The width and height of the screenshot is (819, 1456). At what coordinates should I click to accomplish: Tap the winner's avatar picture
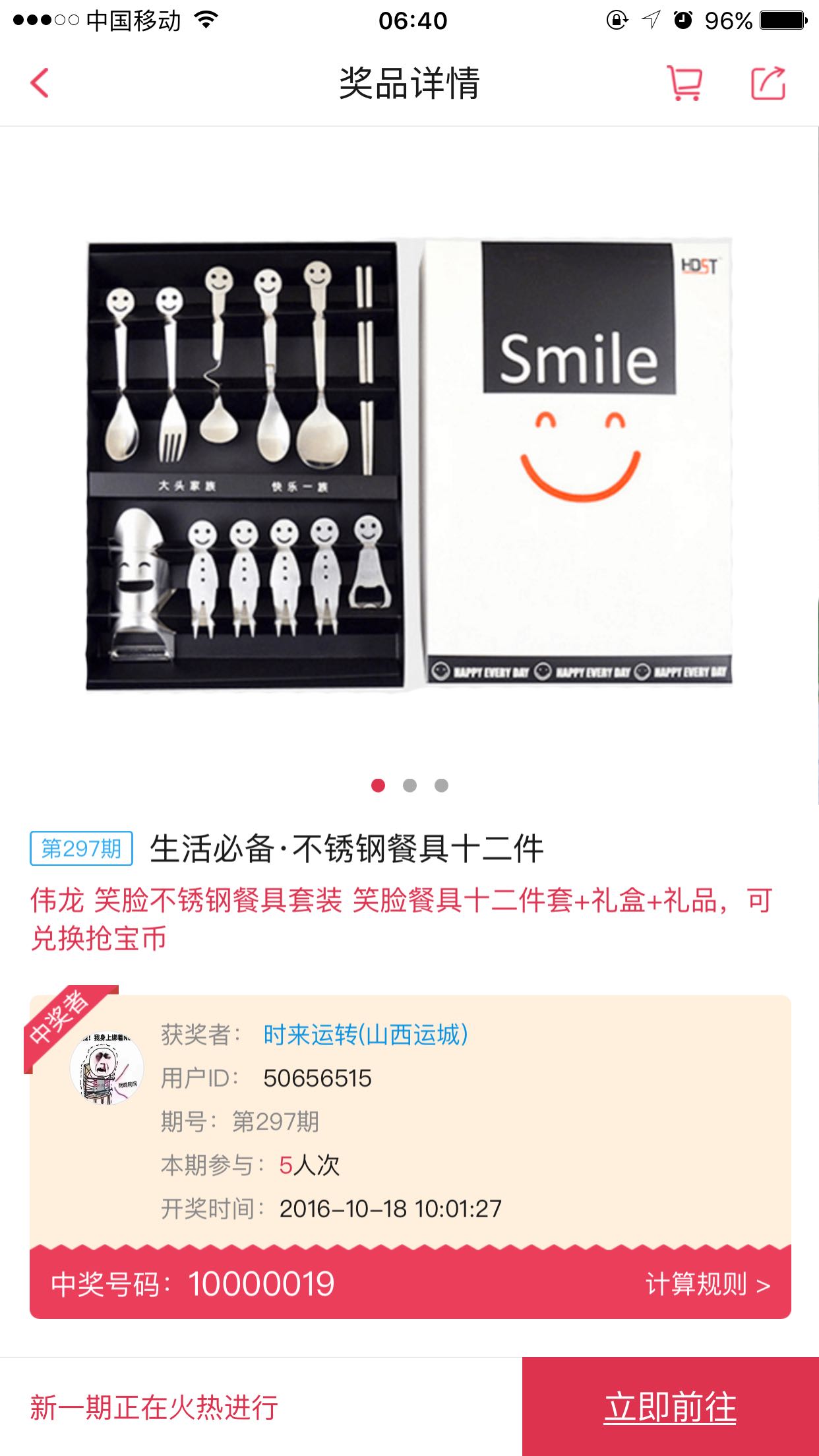(106, 1068)
